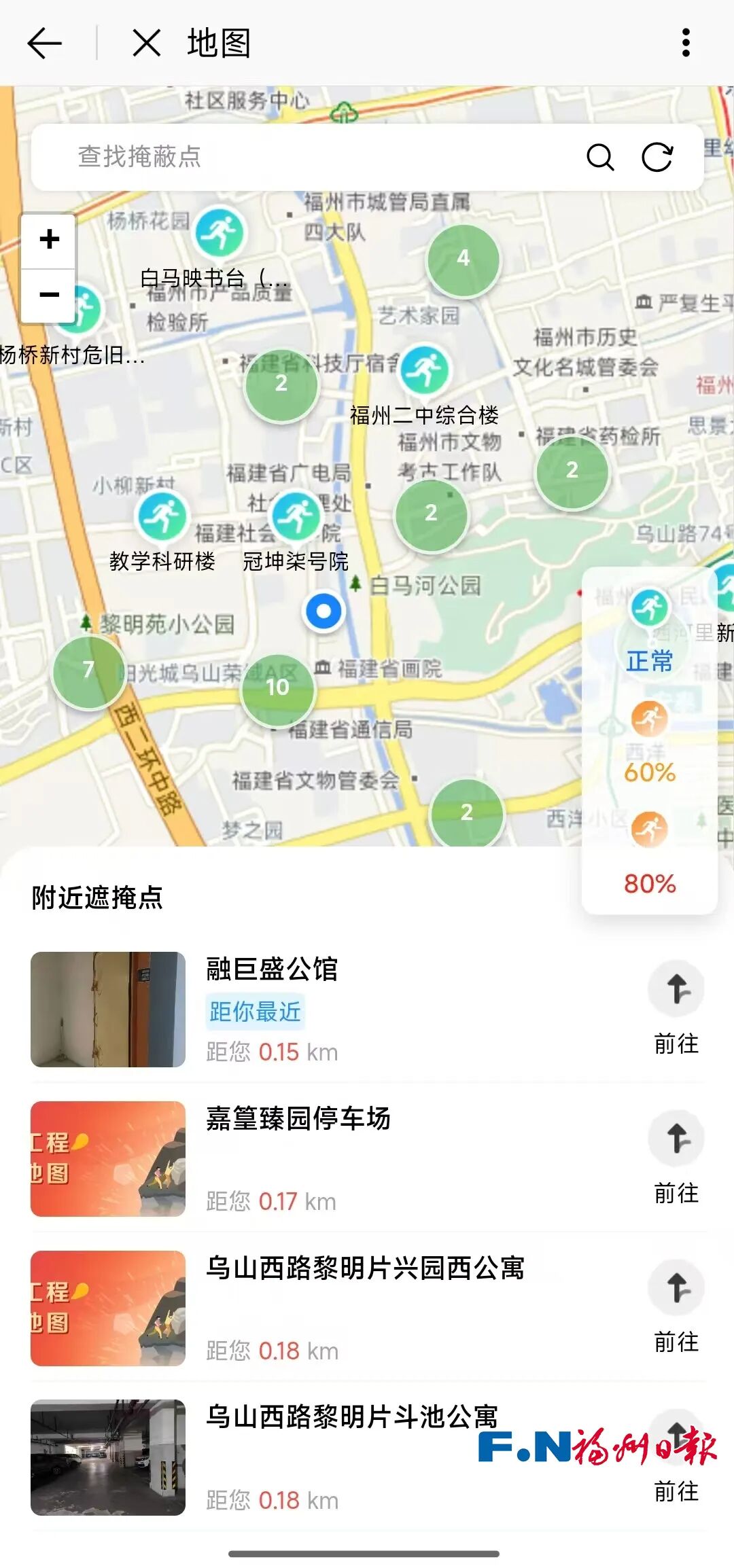Viewport: 734px width, 1568px height.
Task: Expand the cluster marker showing 7
Action: [88, 671]
